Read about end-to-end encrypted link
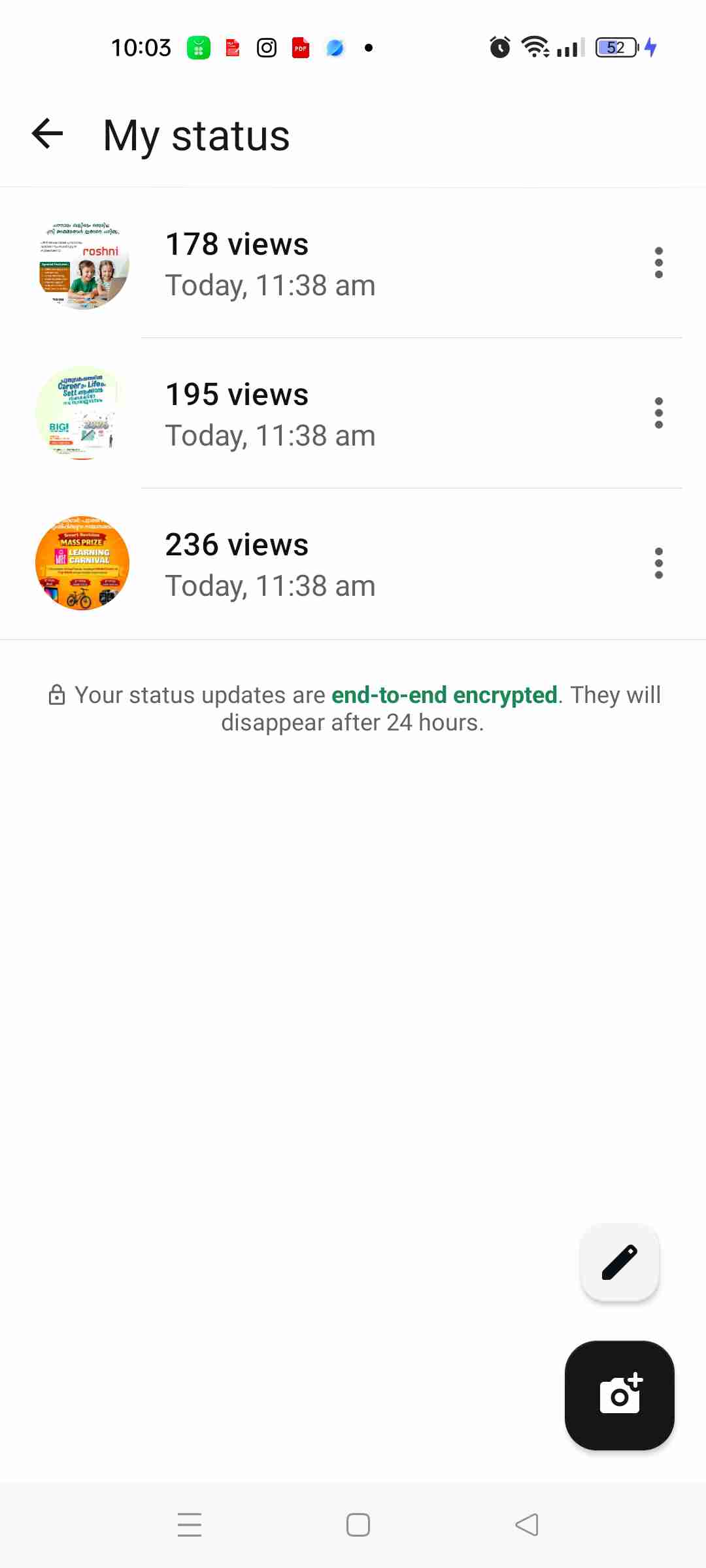Screen dimensions: 706x1568 (444, 695)
